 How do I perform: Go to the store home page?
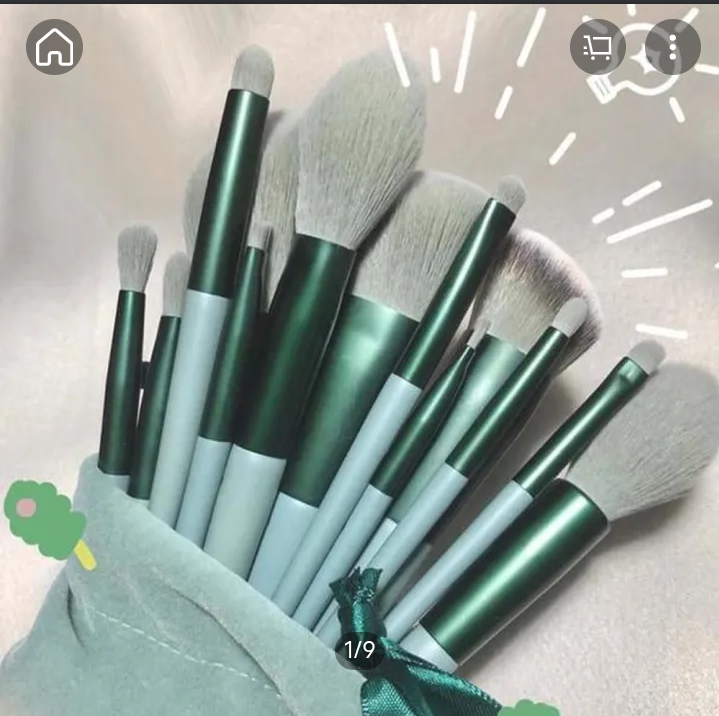coord(54,46)
